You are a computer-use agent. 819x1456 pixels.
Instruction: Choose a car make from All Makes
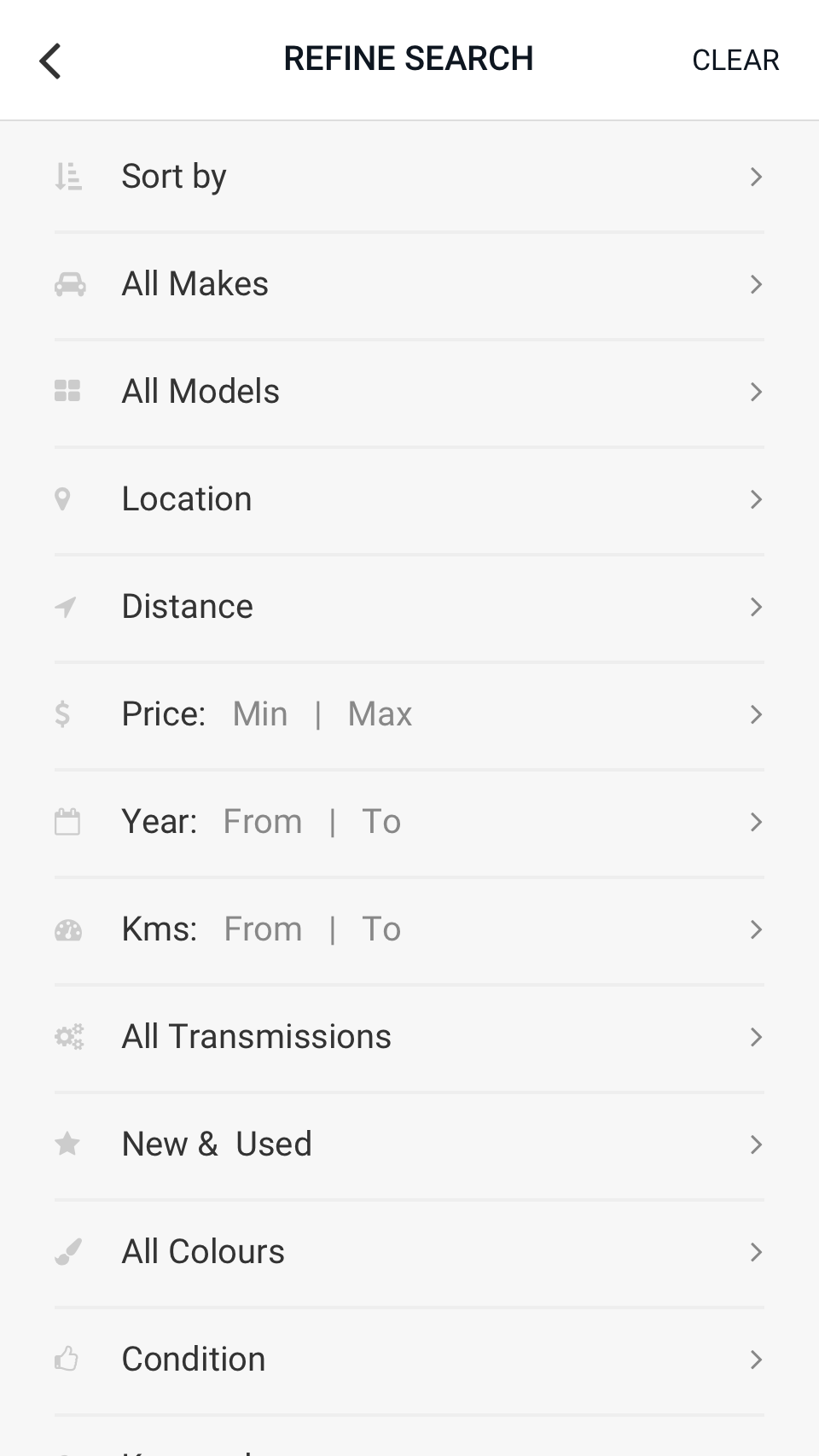click(409, 284)
